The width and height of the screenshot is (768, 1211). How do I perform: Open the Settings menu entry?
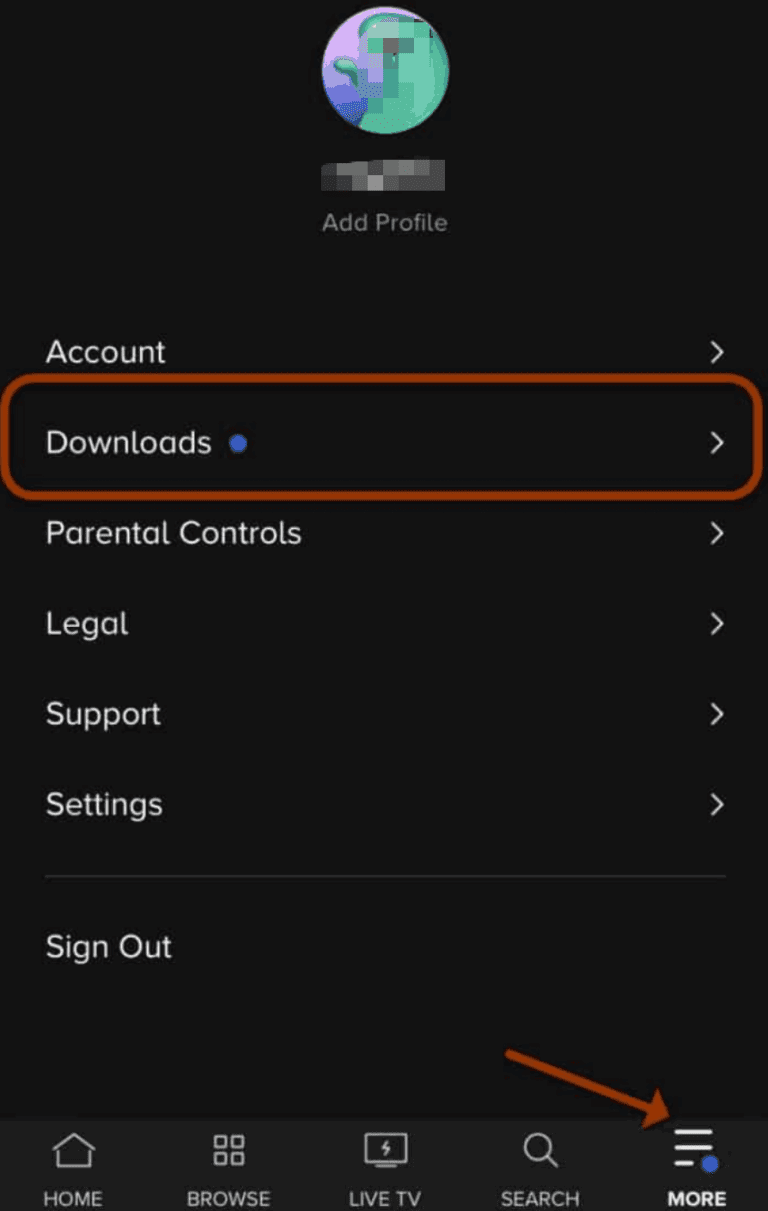click(104, 805)
